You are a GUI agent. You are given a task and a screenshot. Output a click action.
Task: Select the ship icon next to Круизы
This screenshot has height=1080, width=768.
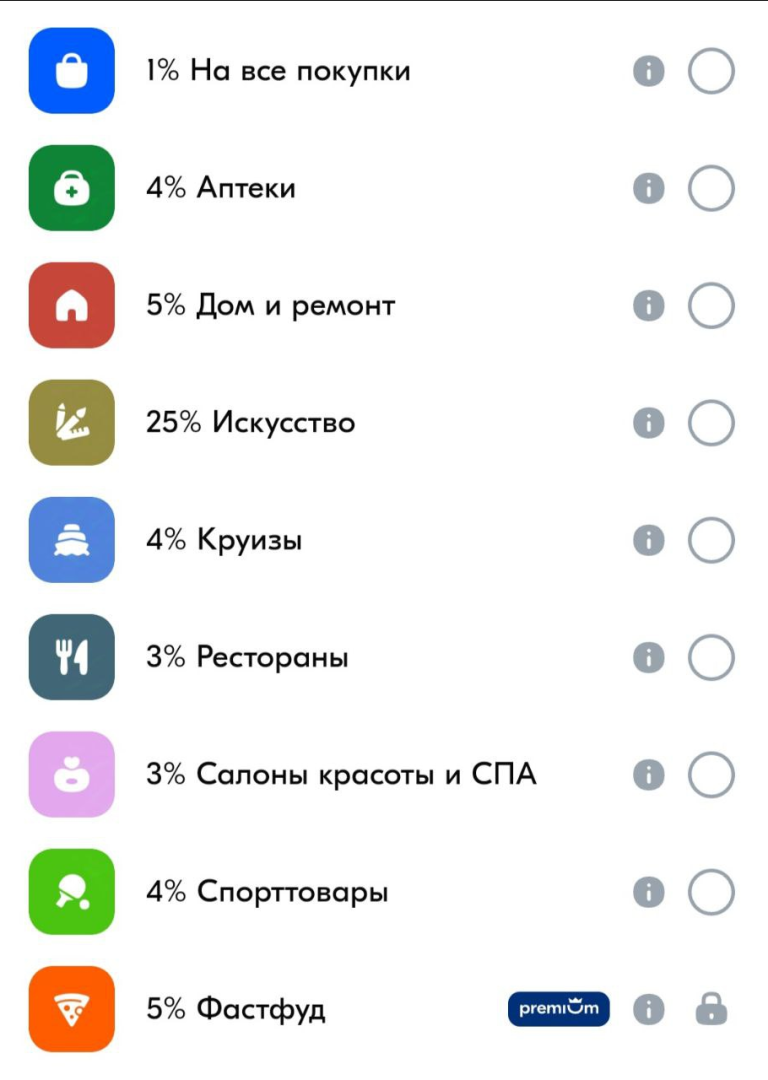pos(71,540)
